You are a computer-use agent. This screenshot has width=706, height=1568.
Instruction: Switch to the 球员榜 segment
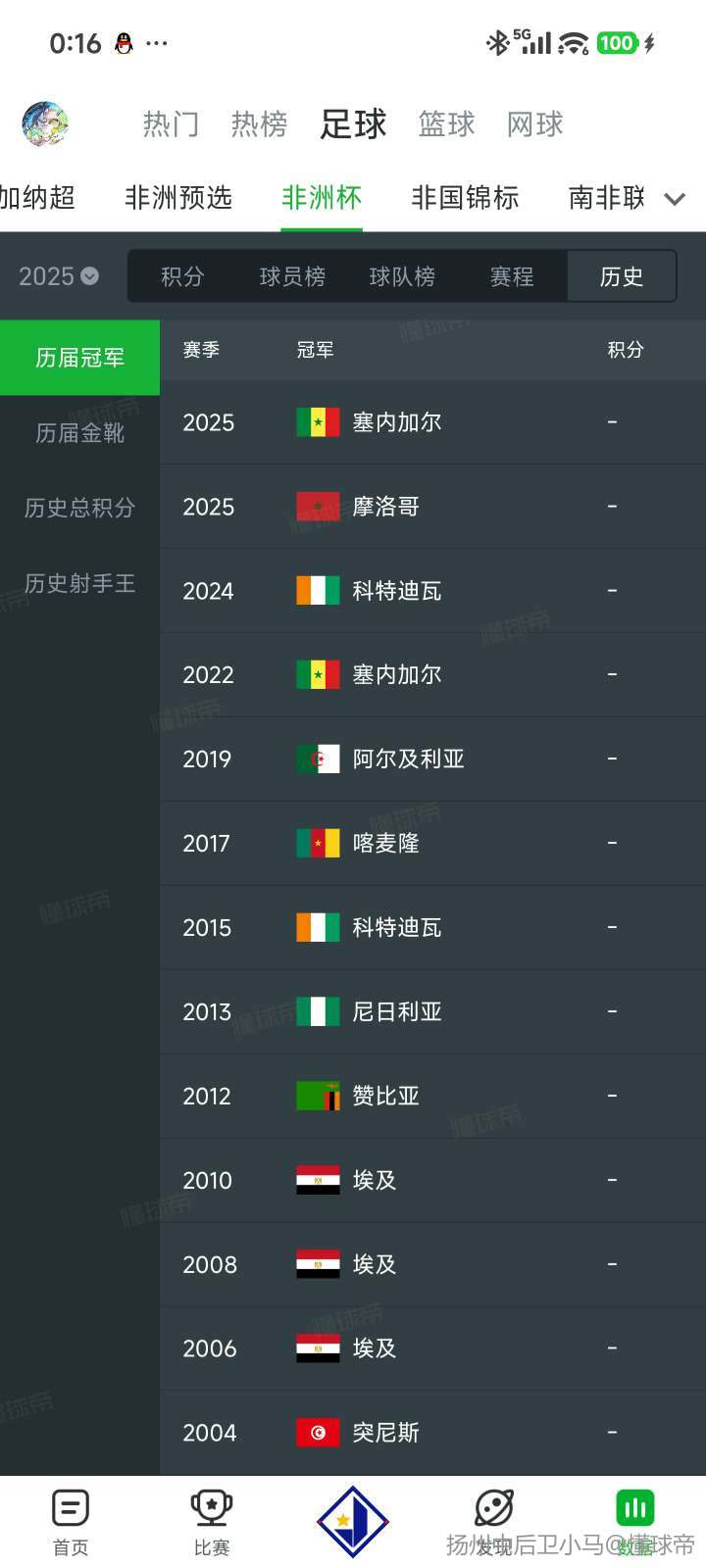click(x=292, y=276)
